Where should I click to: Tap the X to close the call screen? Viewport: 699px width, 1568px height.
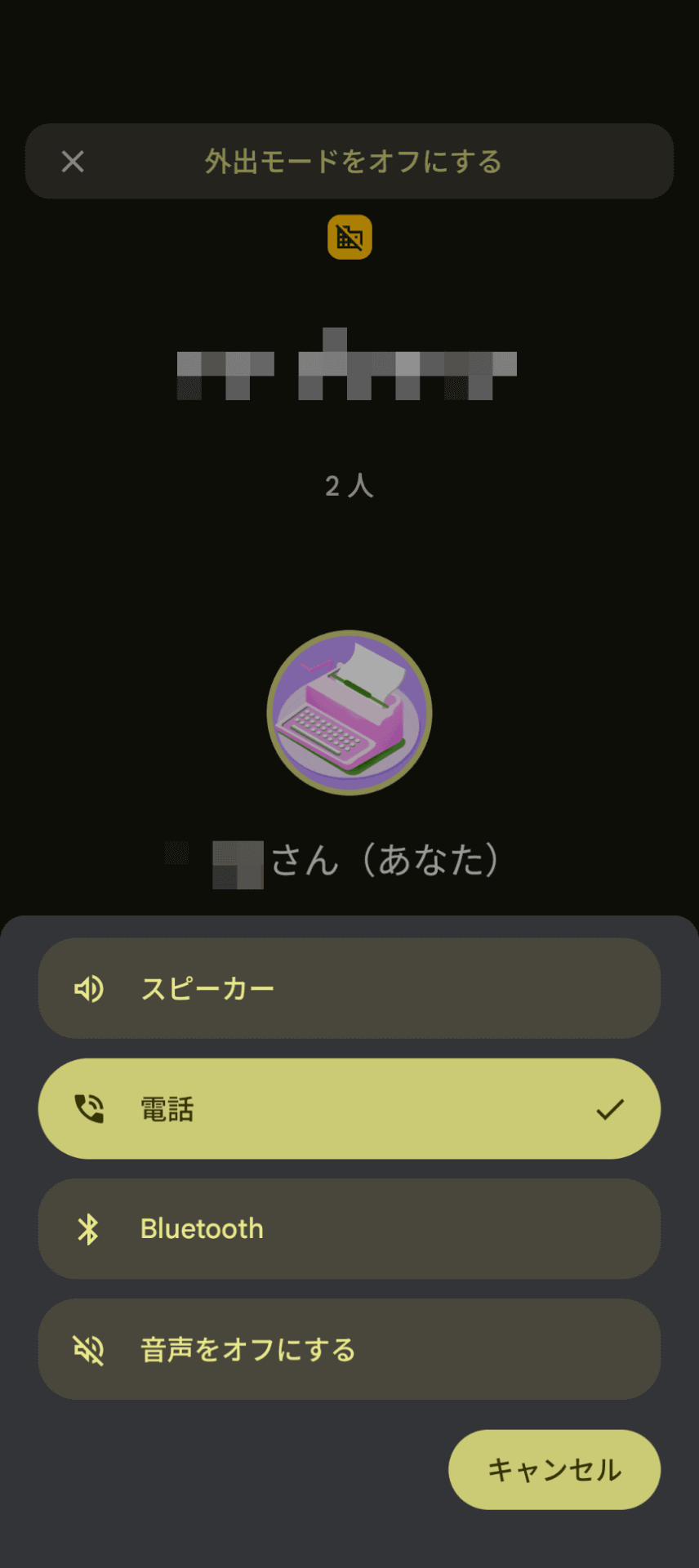(73, 161)
